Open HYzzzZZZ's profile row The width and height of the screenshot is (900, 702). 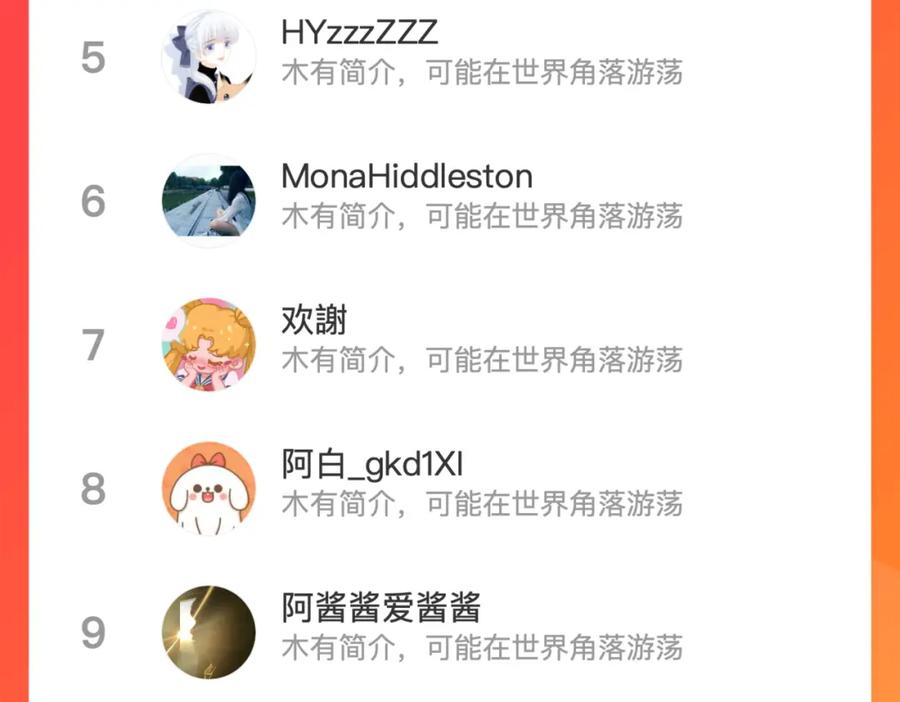449,57
